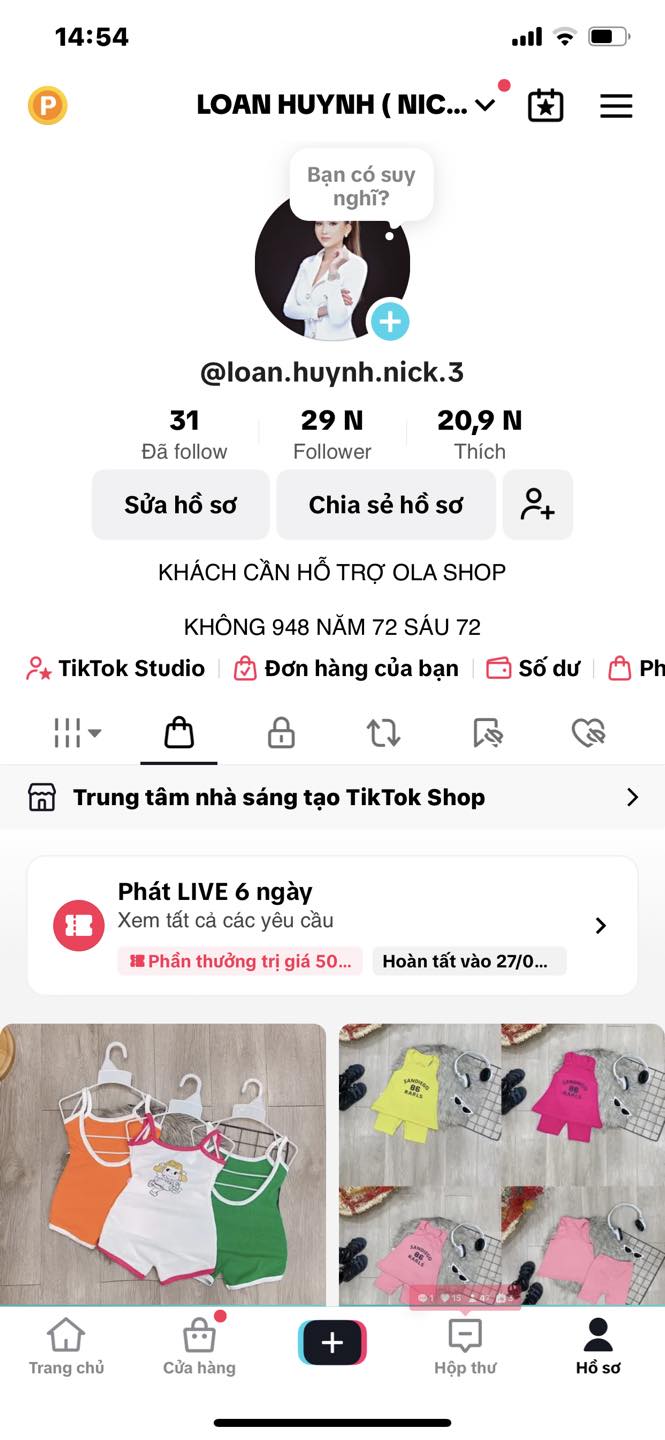Tap the plus badge on profile photo
The width and height of the screenshot is (665, 1440).
pyautogui.click(x=390, y=322)
